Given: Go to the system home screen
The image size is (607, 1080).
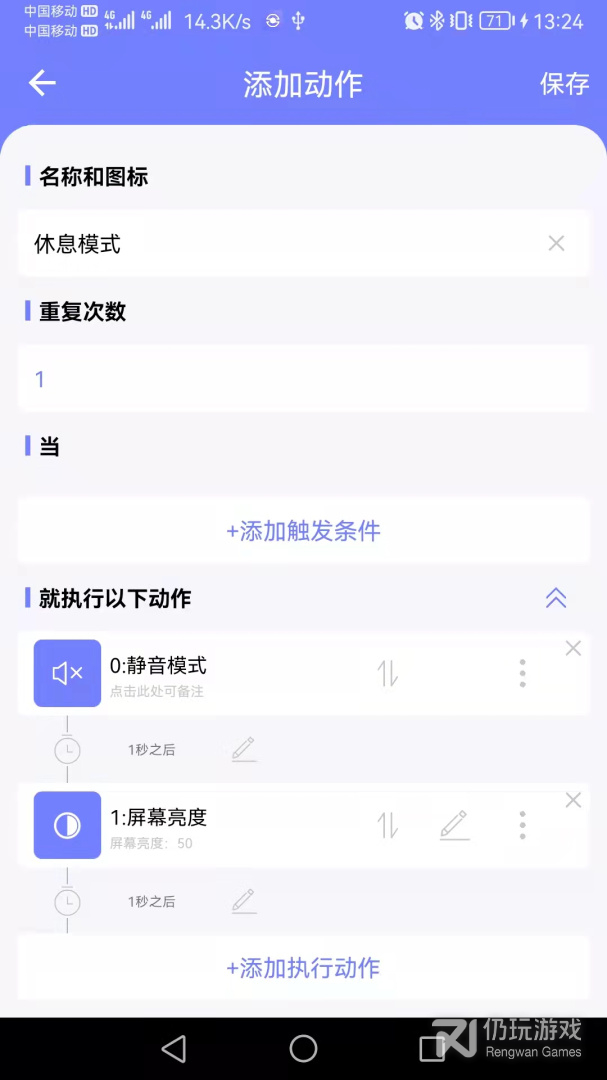Looking at the screenshot, I should (x=303, y=1048).
